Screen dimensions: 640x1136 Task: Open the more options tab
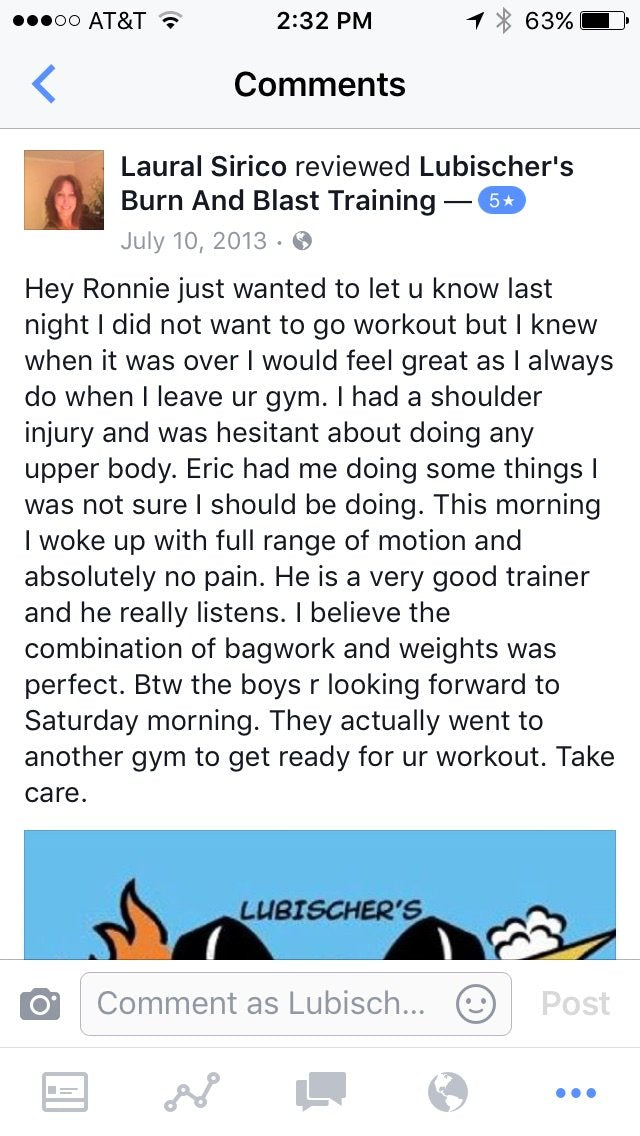575,1092
